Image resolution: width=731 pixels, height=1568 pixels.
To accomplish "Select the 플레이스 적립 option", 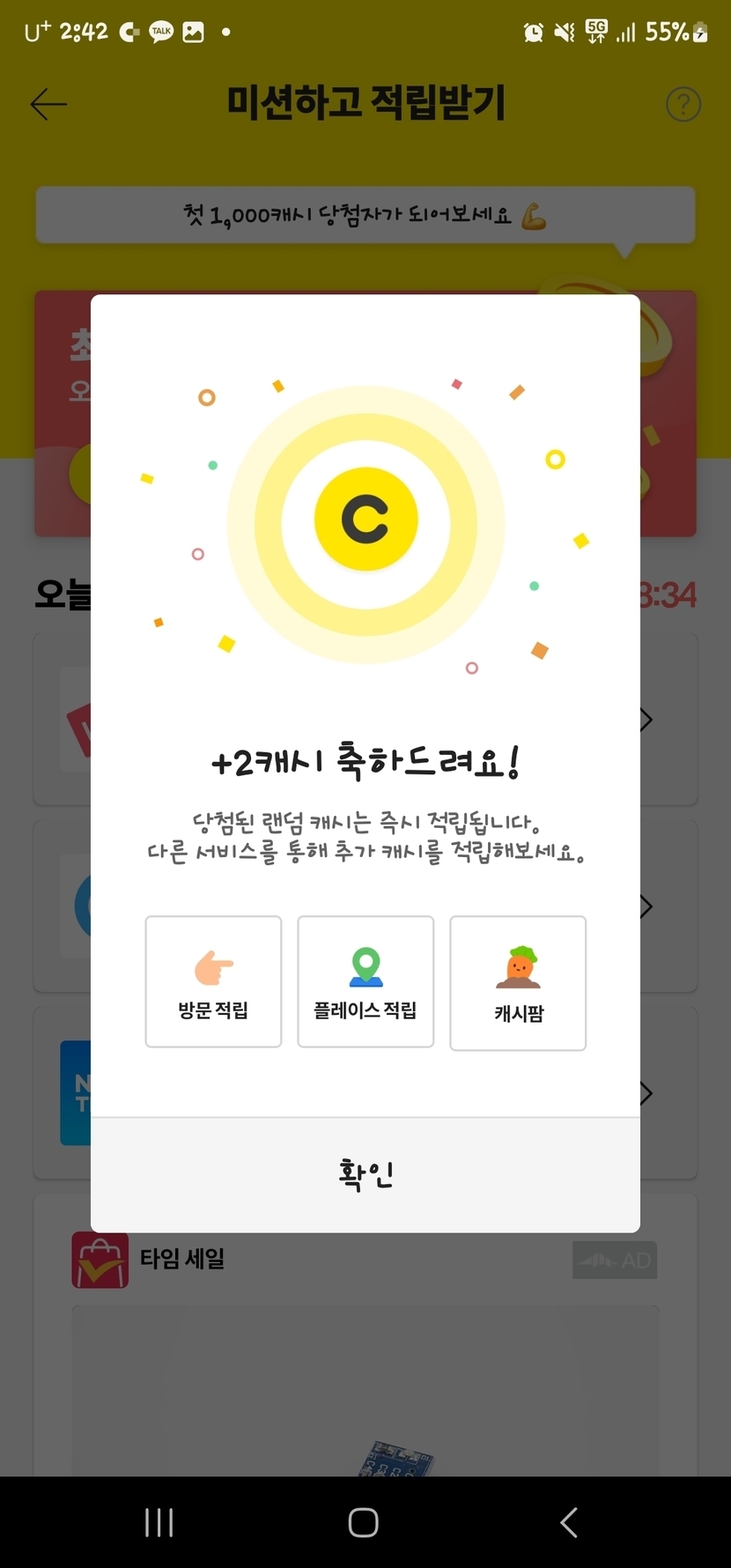I will pyautogui.click(x=365, y=981).
